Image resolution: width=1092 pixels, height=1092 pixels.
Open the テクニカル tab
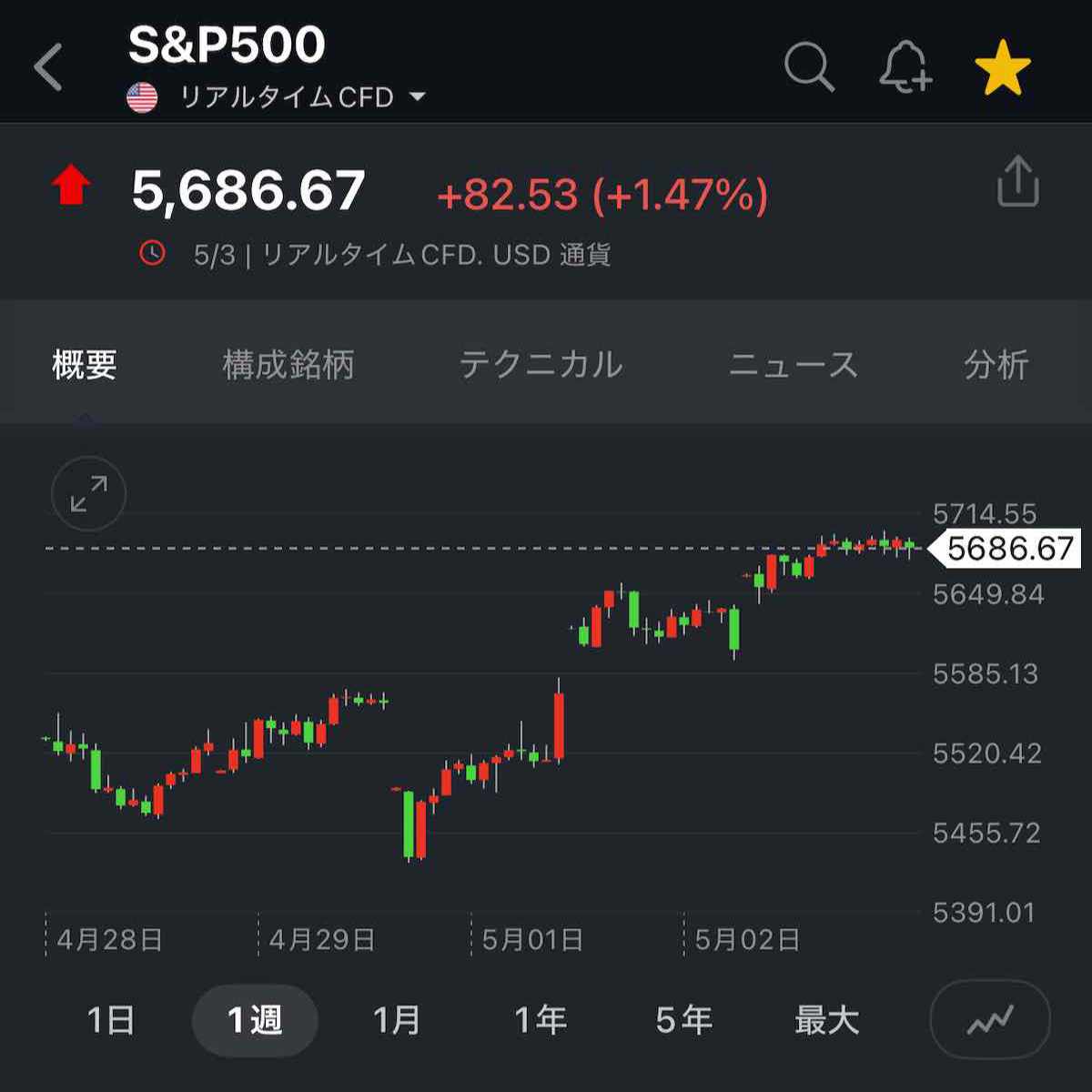[541, 365]
